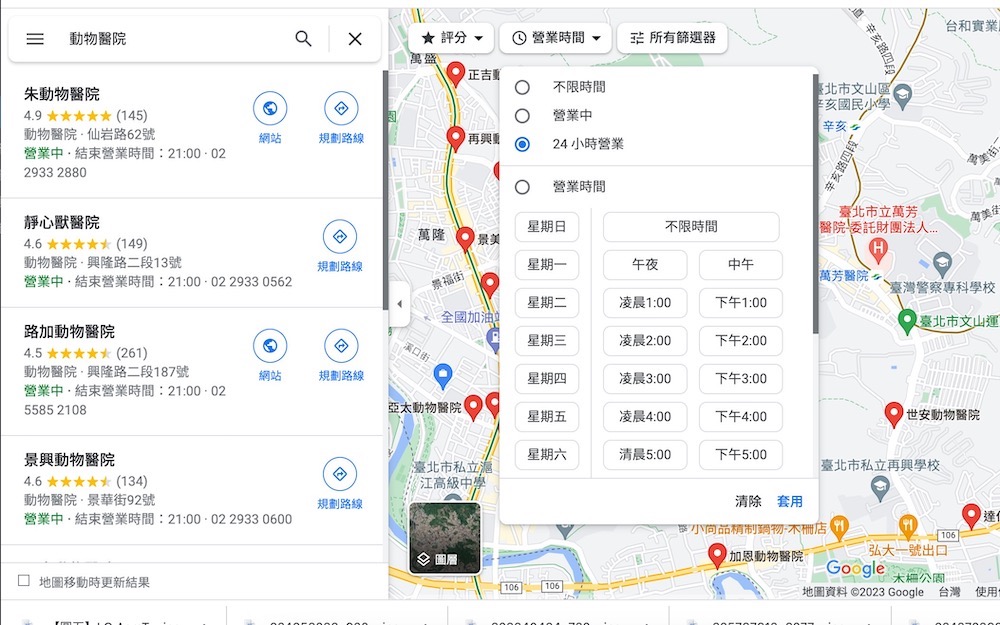The width and height of the screenshot is (1000, 625).
Task: Pick 下午3:00 as the time
Action: click(741, 379)
